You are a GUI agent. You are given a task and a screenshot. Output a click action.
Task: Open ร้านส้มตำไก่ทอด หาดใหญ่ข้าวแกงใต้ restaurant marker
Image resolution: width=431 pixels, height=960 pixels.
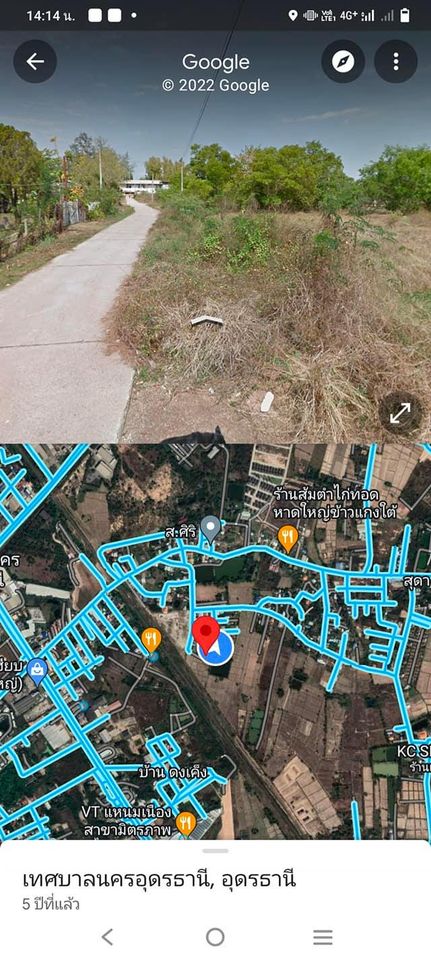(288, 538)
